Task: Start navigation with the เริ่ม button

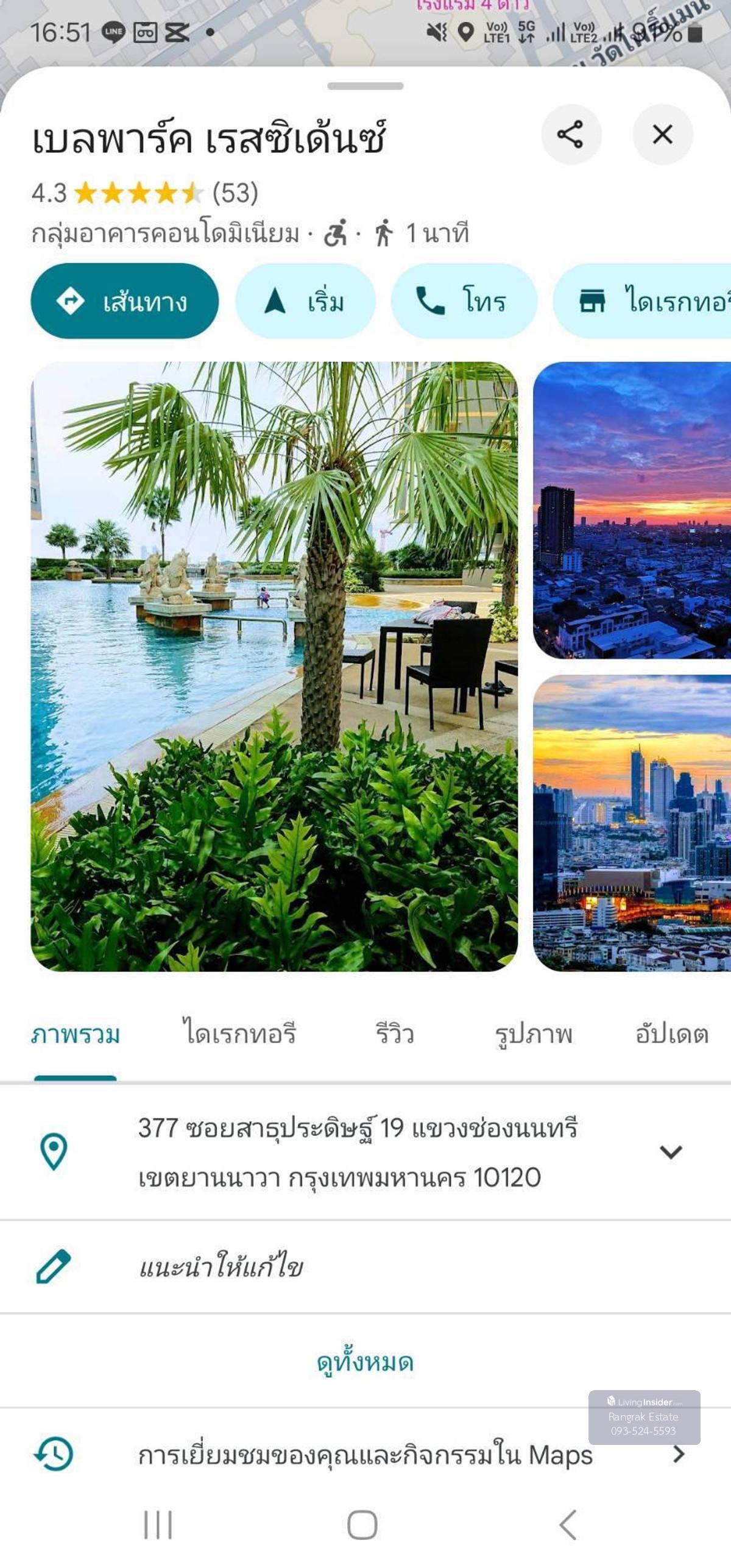Action: click(305, 301)
